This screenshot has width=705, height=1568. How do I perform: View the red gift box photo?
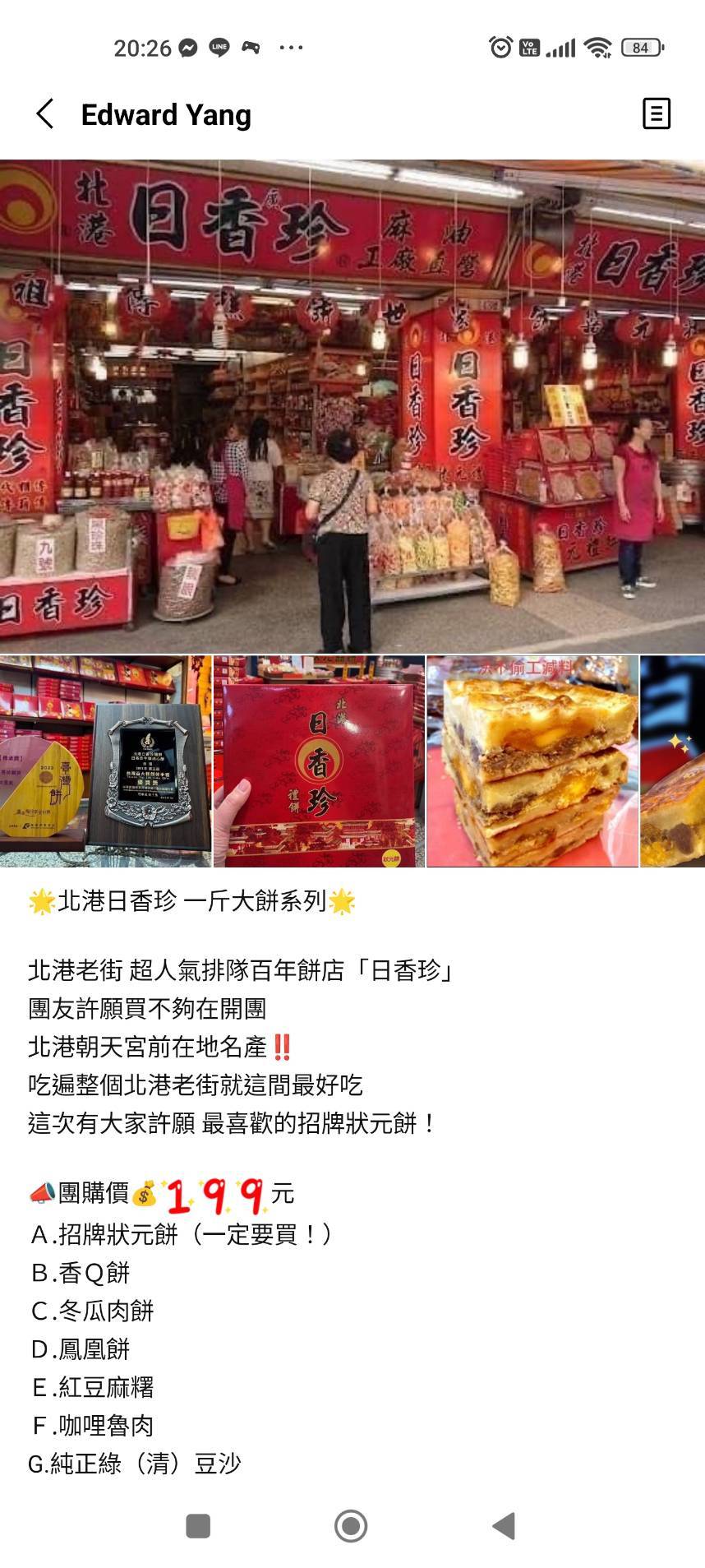pos(319,761)
